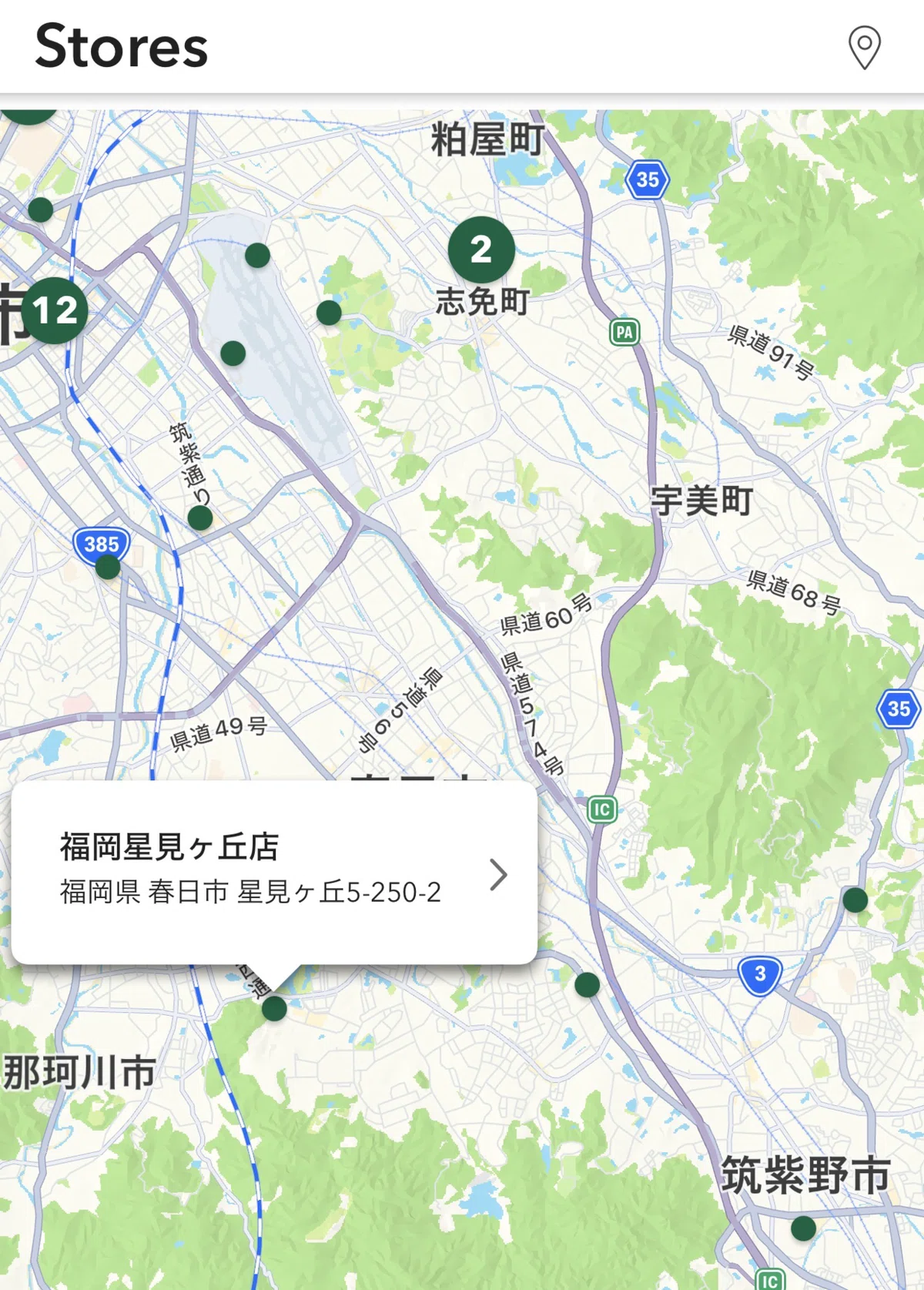924x1290 pixels.
Task: Expand the store cluster marked 12
Action: [x=55, y=310]
